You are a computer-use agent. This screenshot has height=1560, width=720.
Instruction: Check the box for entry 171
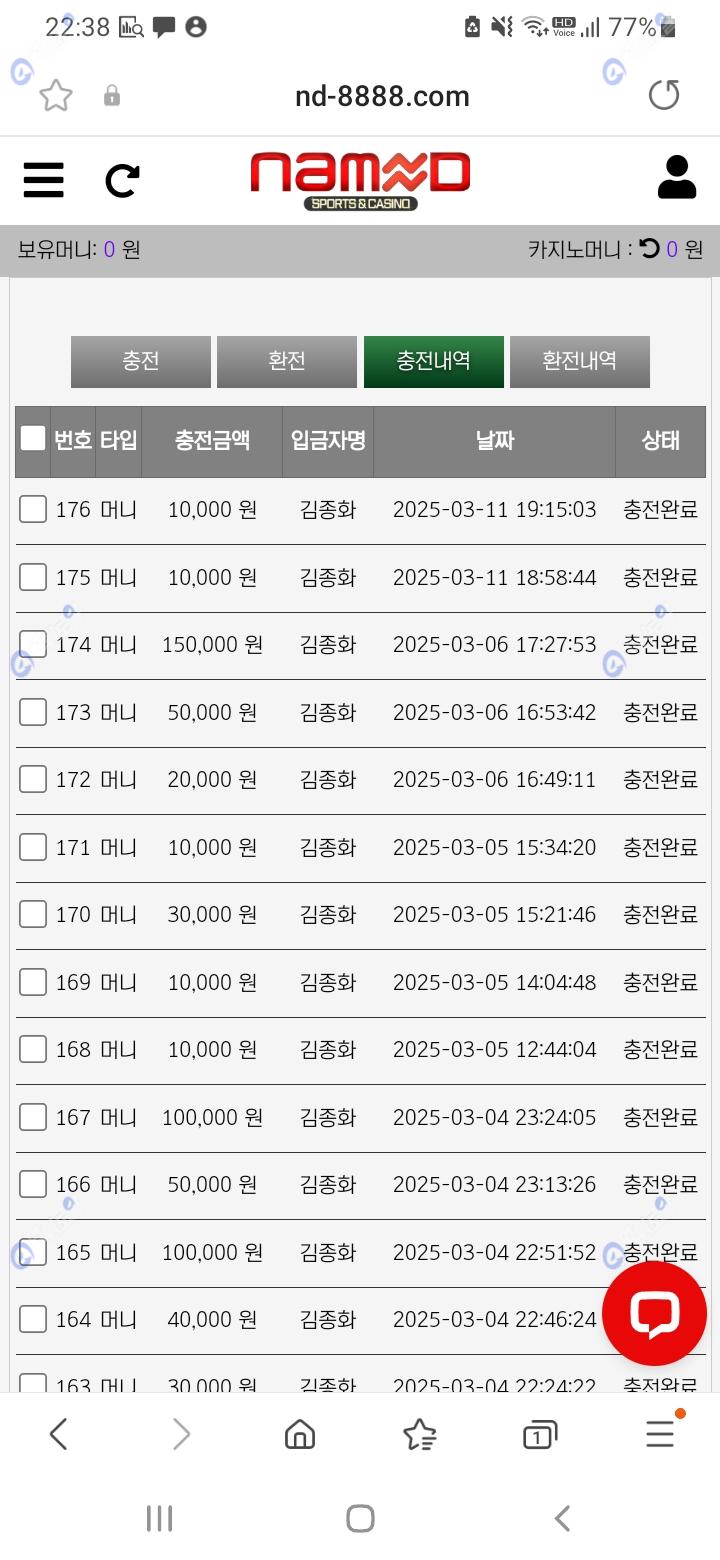33,847
